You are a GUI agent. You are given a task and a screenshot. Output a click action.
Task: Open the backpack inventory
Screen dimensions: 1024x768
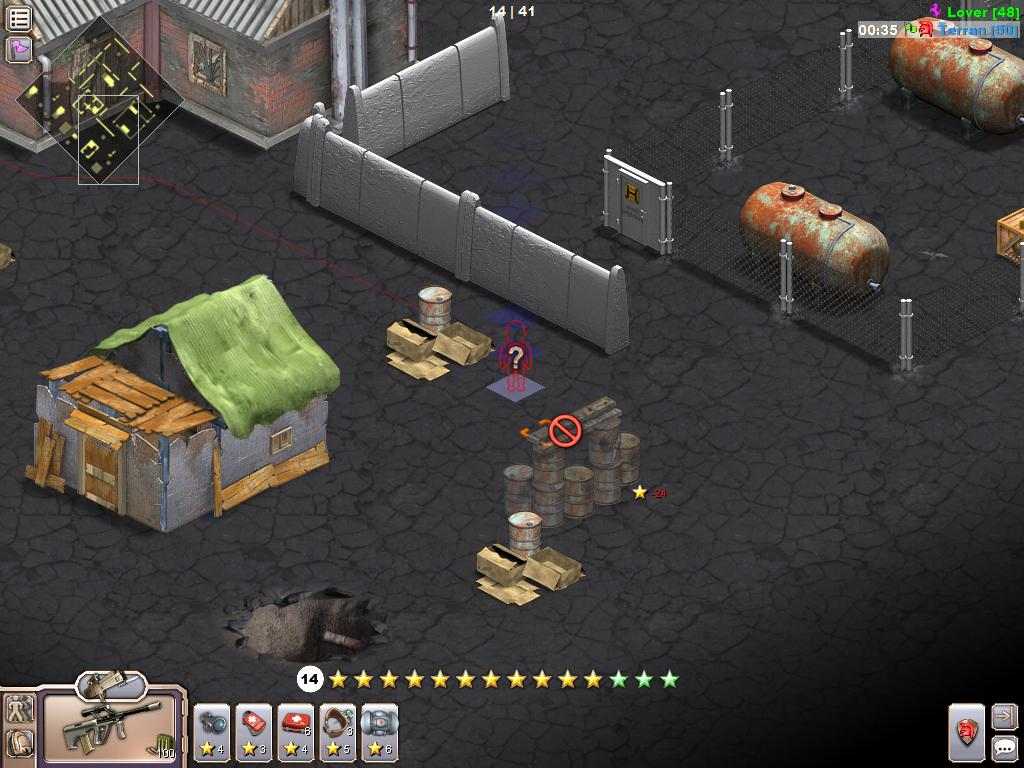(18, 742)
